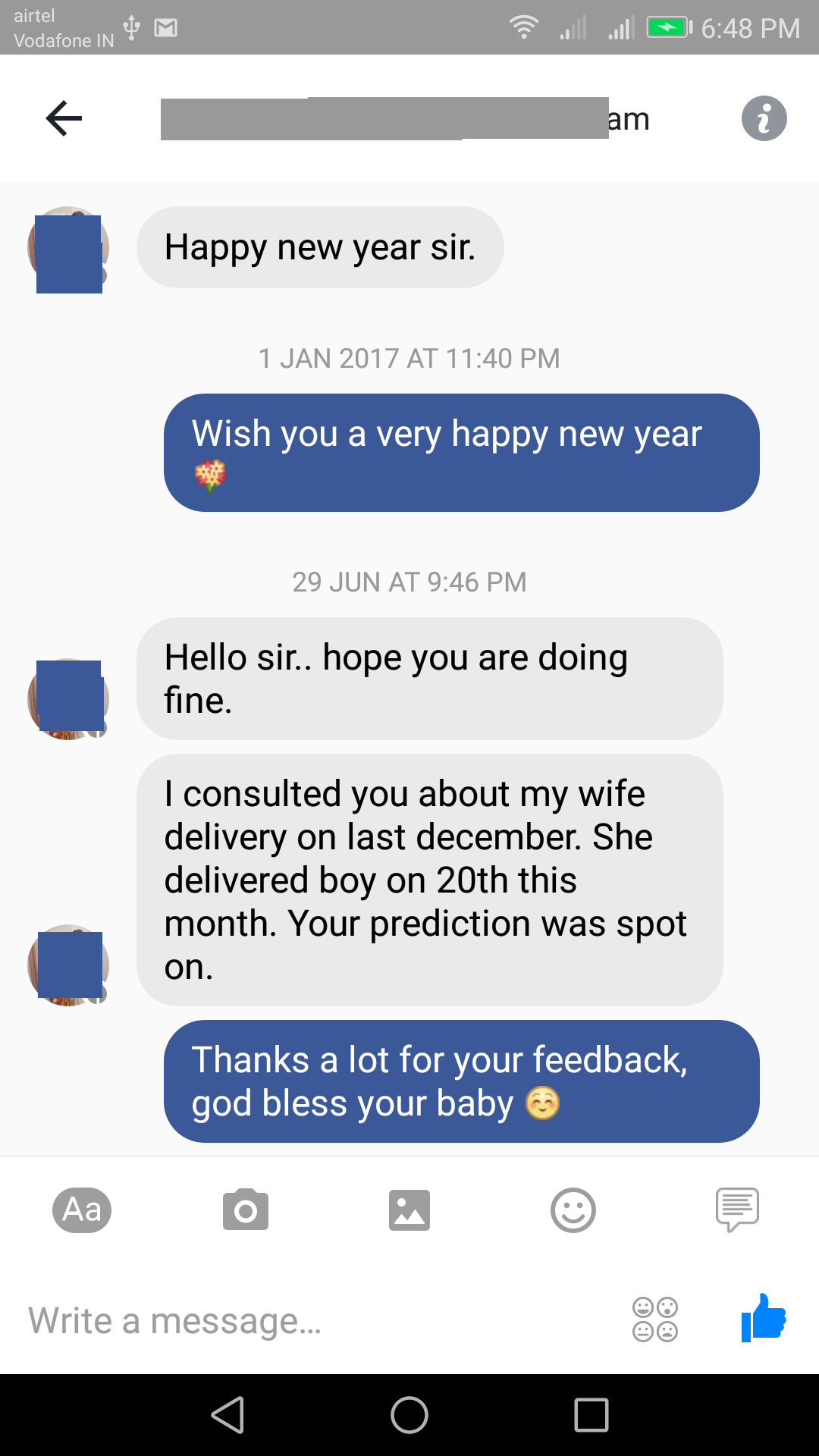Open conversation info icon
This screenshot has width=819, height=1456.
pos(764,118)
